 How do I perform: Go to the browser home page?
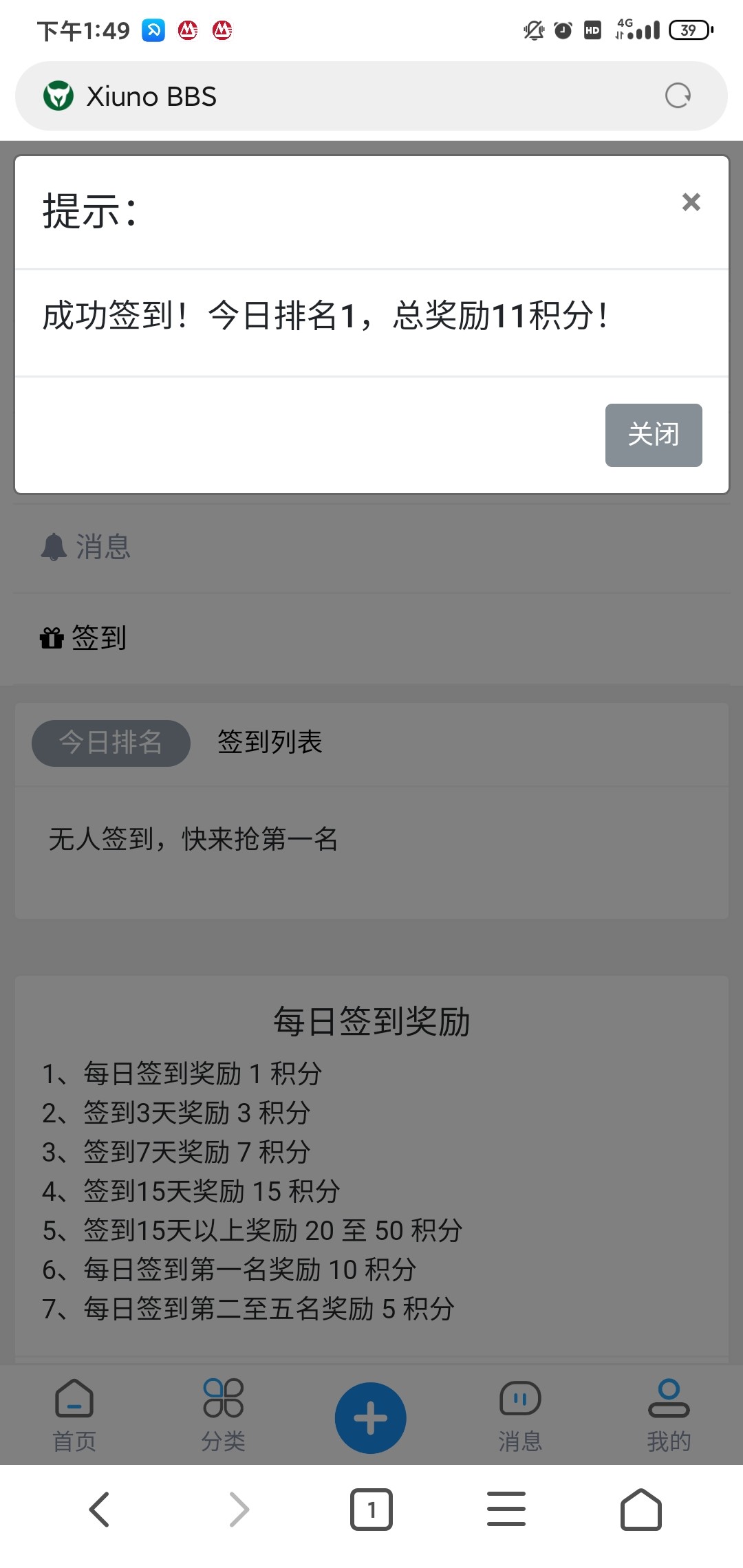640,1510
